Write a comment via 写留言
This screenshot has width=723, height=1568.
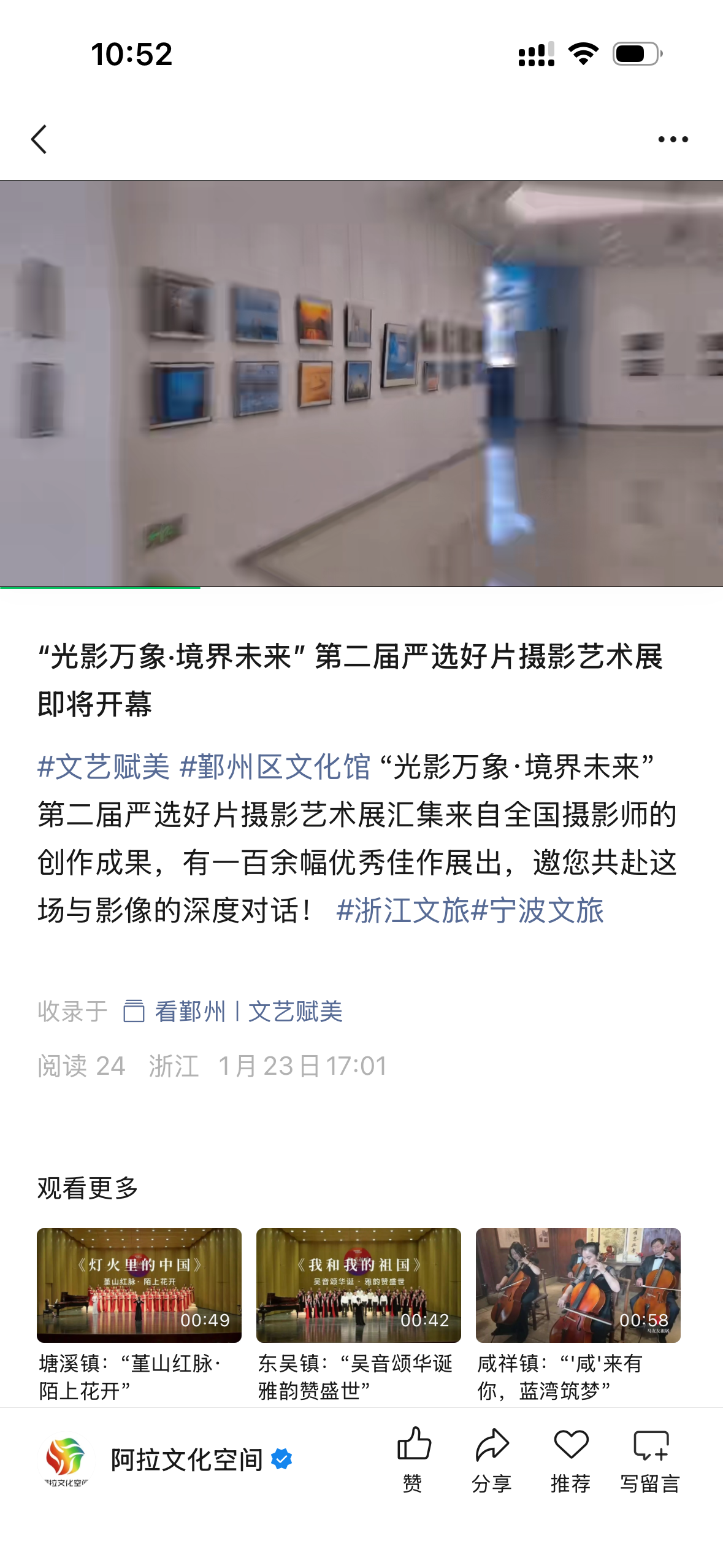coord(650,1459)
